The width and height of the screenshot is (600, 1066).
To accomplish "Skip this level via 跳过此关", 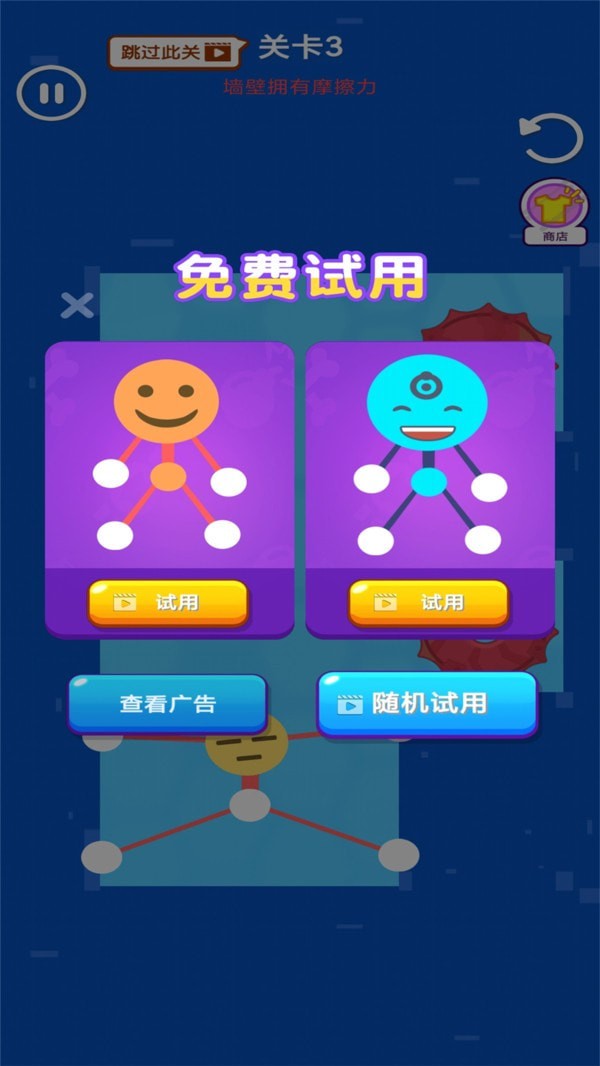I will tap(175, 52).
